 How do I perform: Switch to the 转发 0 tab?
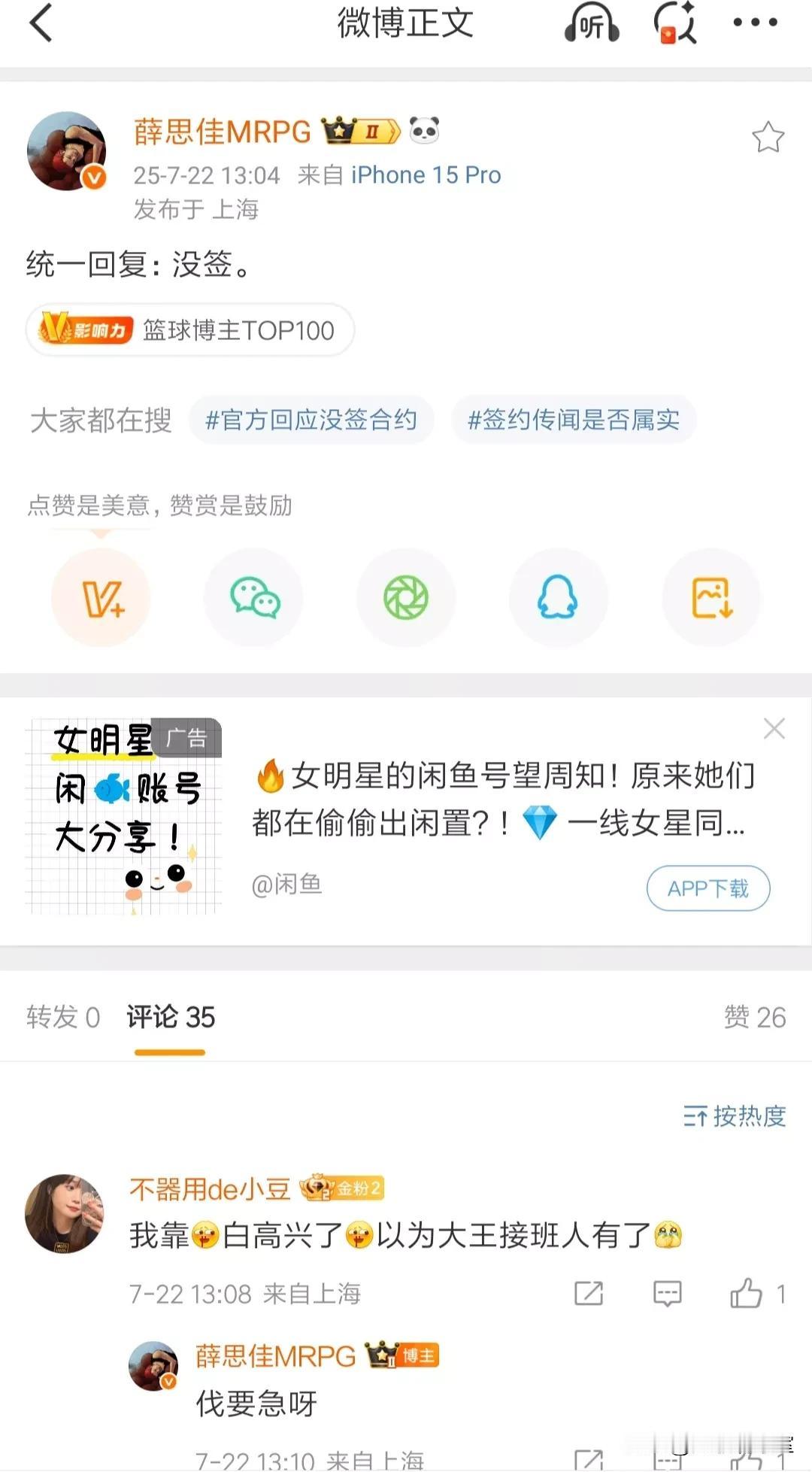(63, 1017)
